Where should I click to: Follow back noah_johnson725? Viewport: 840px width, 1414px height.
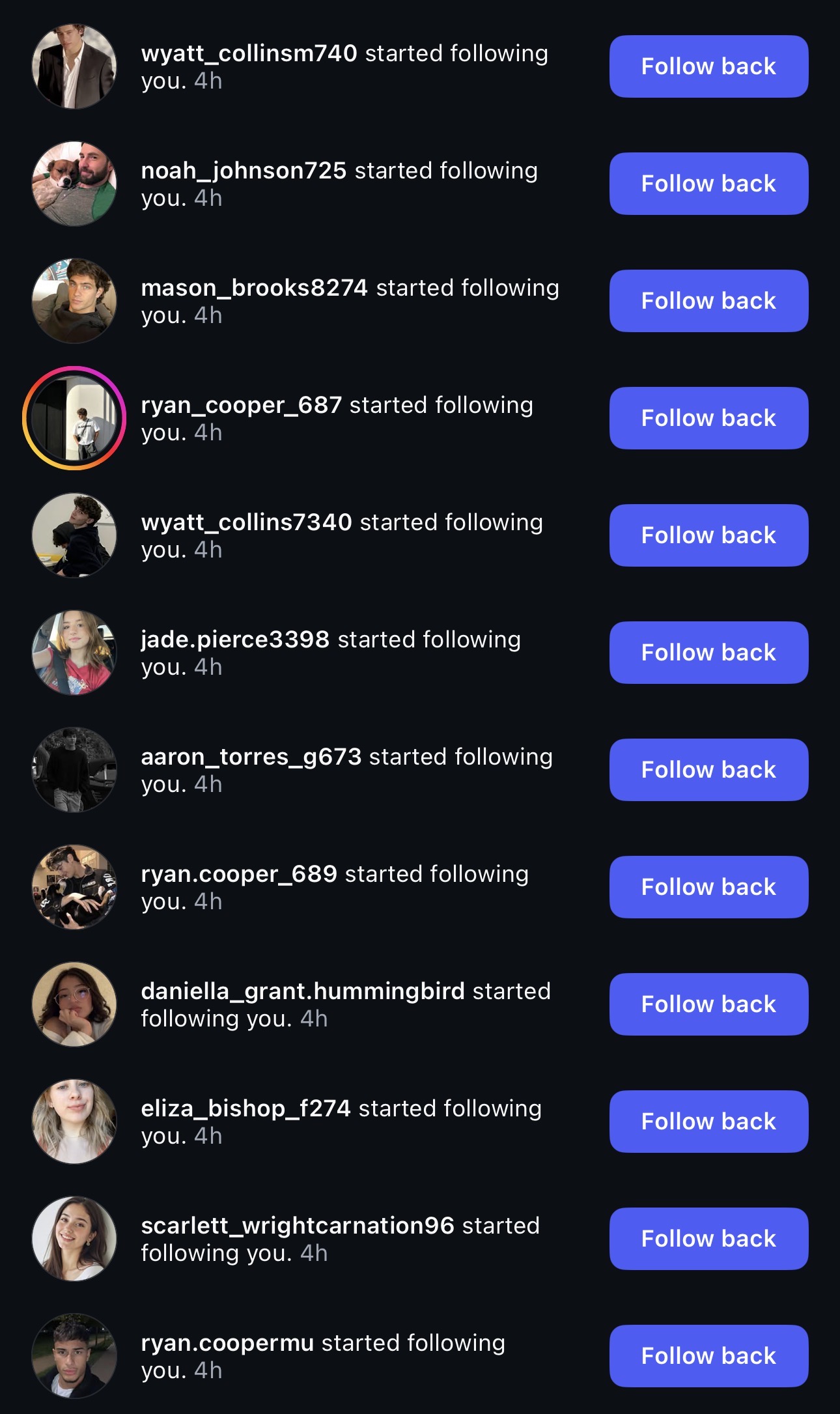[x=708, y=184]
